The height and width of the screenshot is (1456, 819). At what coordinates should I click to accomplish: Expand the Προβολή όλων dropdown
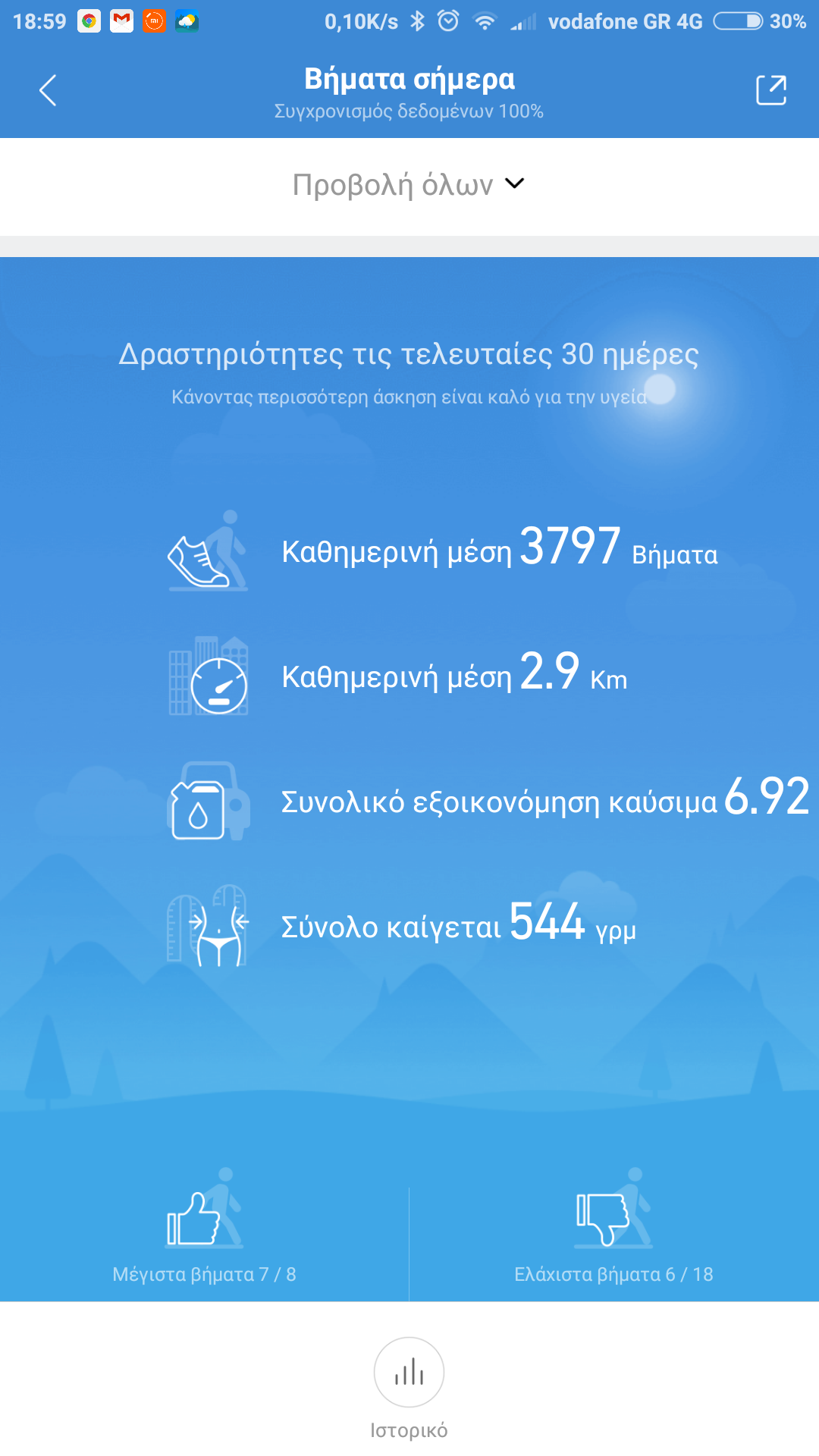pos(409,185)
